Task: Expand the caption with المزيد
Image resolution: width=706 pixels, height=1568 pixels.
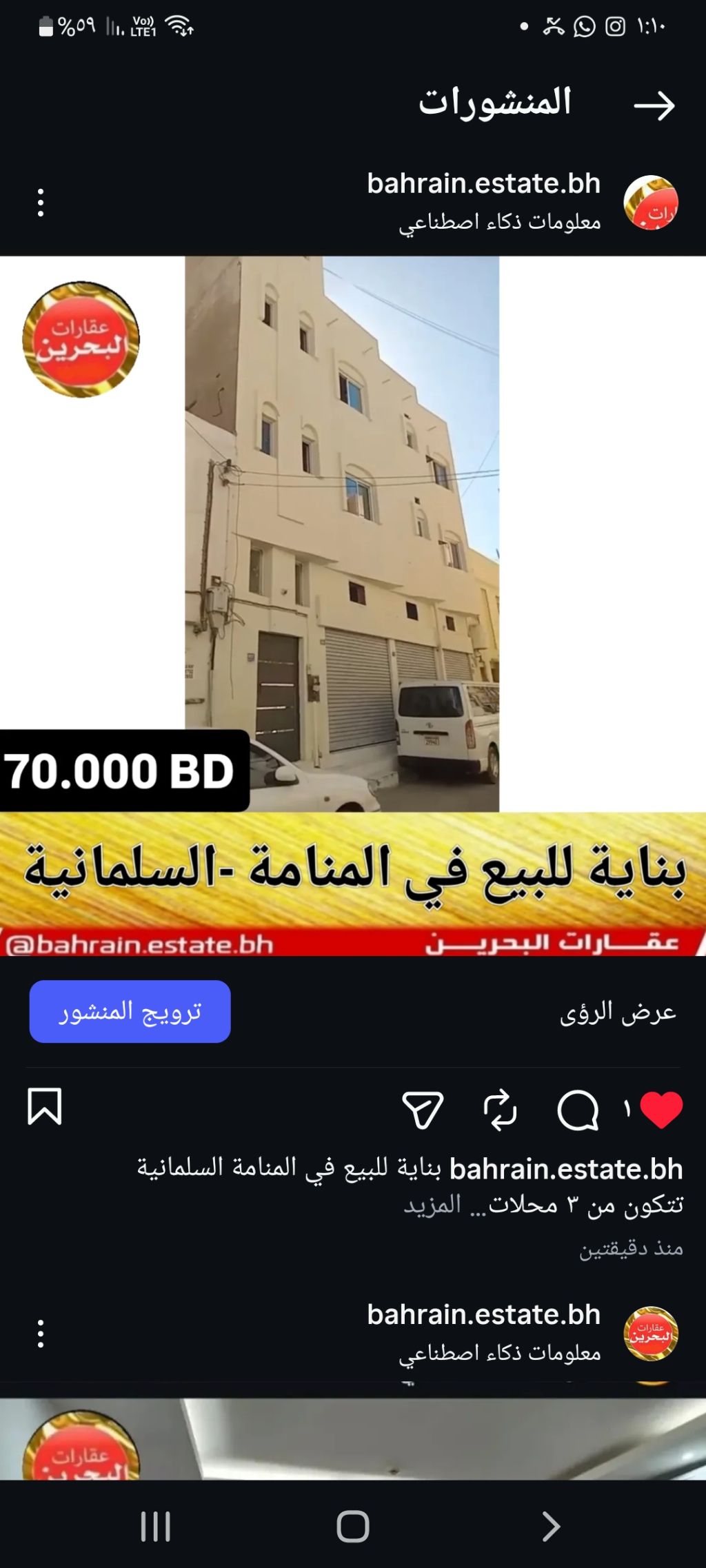Action: (x=432, y=1205)
